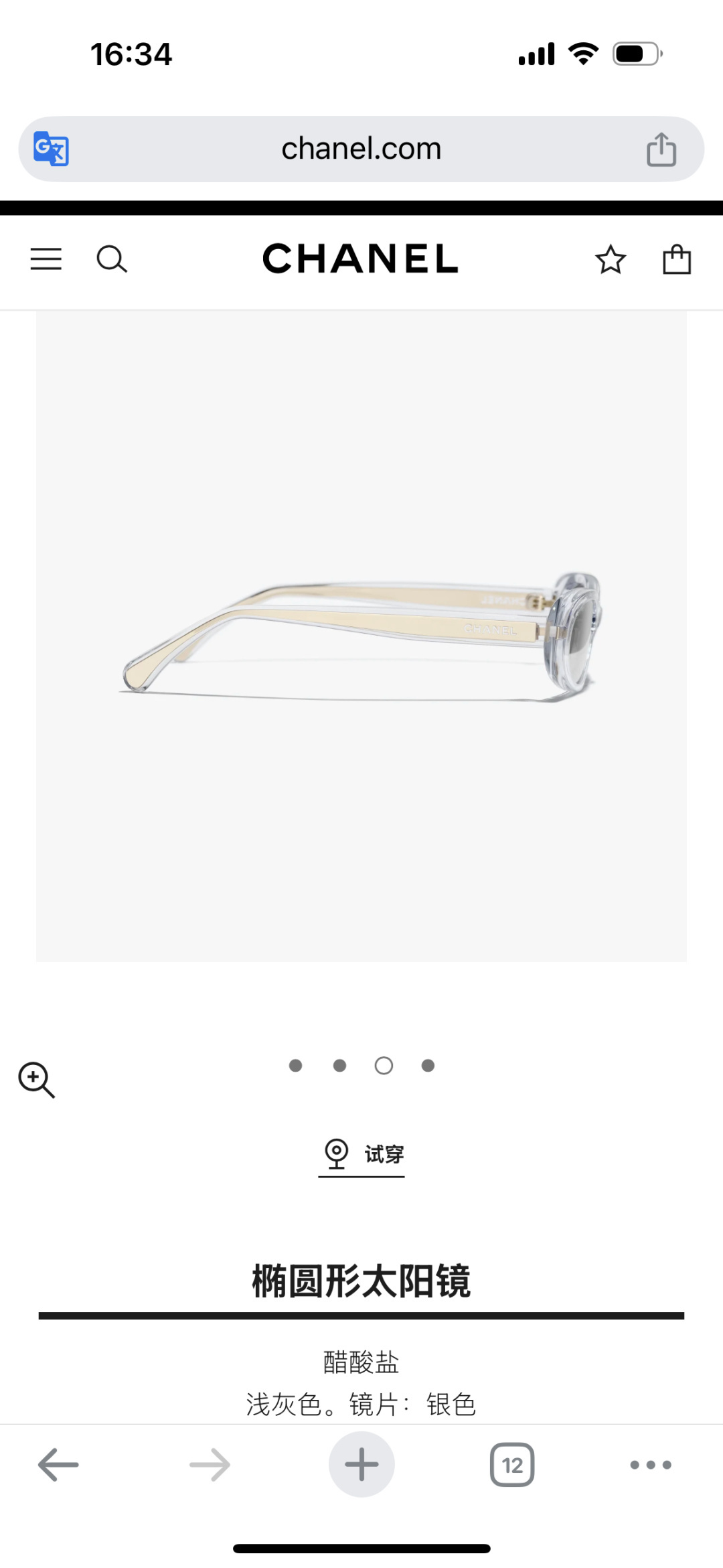Open Safari tab overview showing 12 tabs
This screenshot has height=1568, width=723.
pos(512,1464)
